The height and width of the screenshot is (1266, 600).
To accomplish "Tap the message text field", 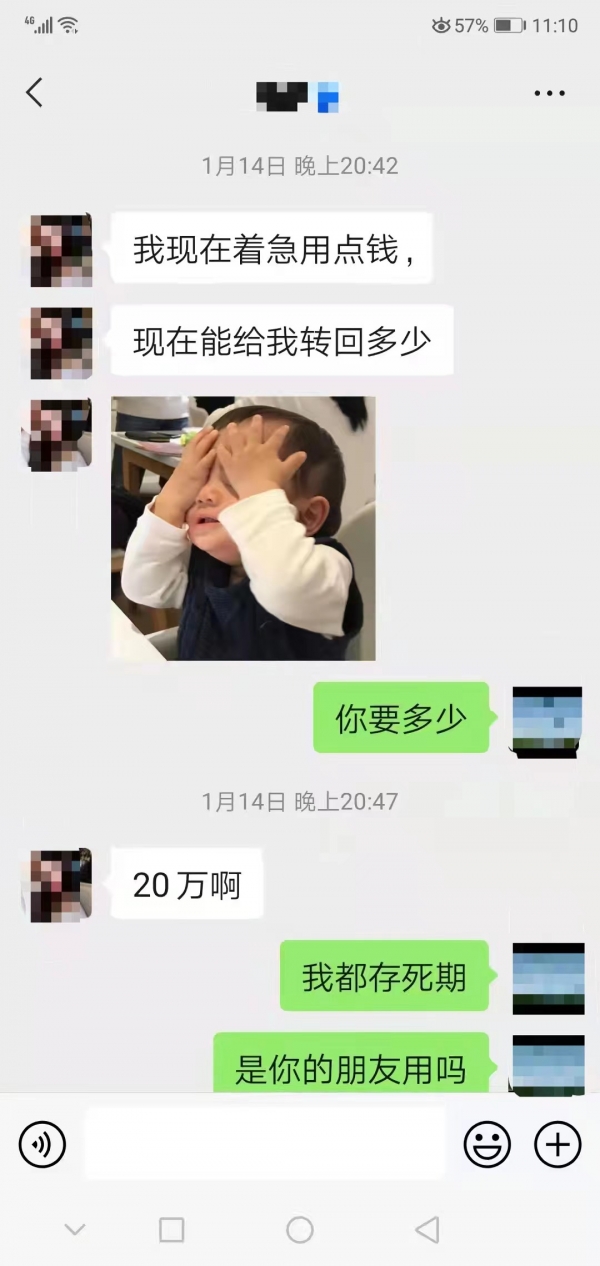I will (264, 1143).
